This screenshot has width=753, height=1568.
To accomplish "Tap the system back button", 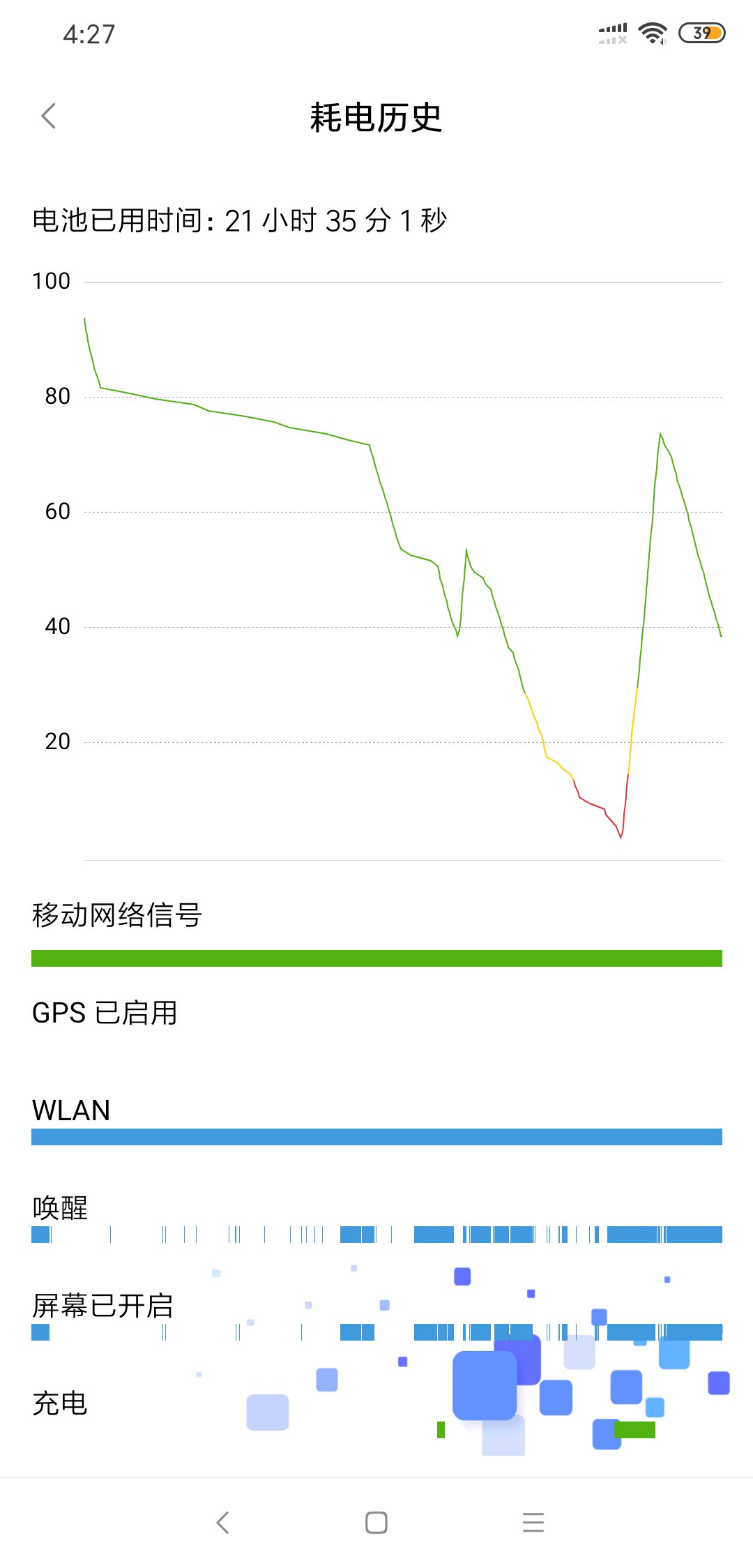I will pyautogui.click(x=222, y=1522).
